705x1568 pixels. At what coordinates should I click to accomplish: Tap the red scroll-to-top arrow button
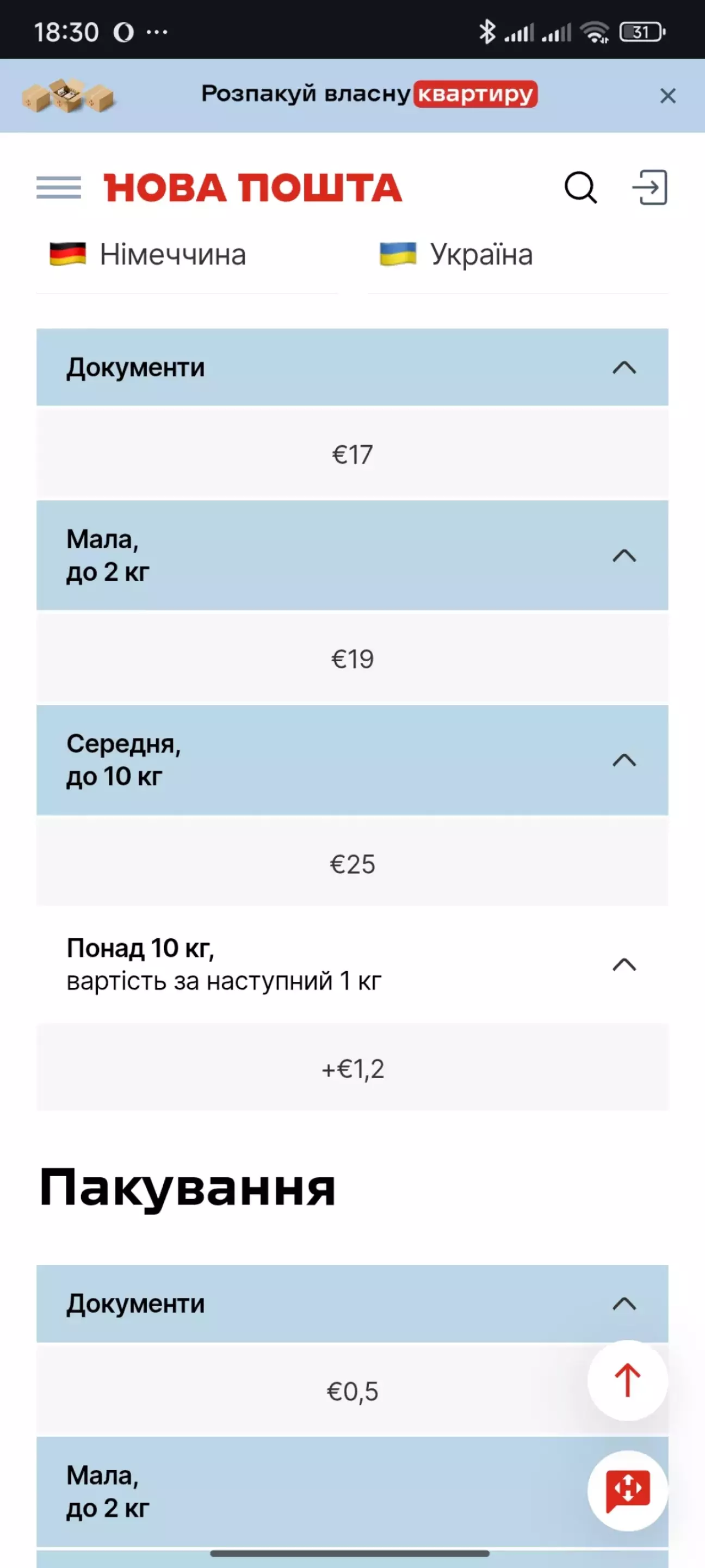click(x=627, y=1380)
